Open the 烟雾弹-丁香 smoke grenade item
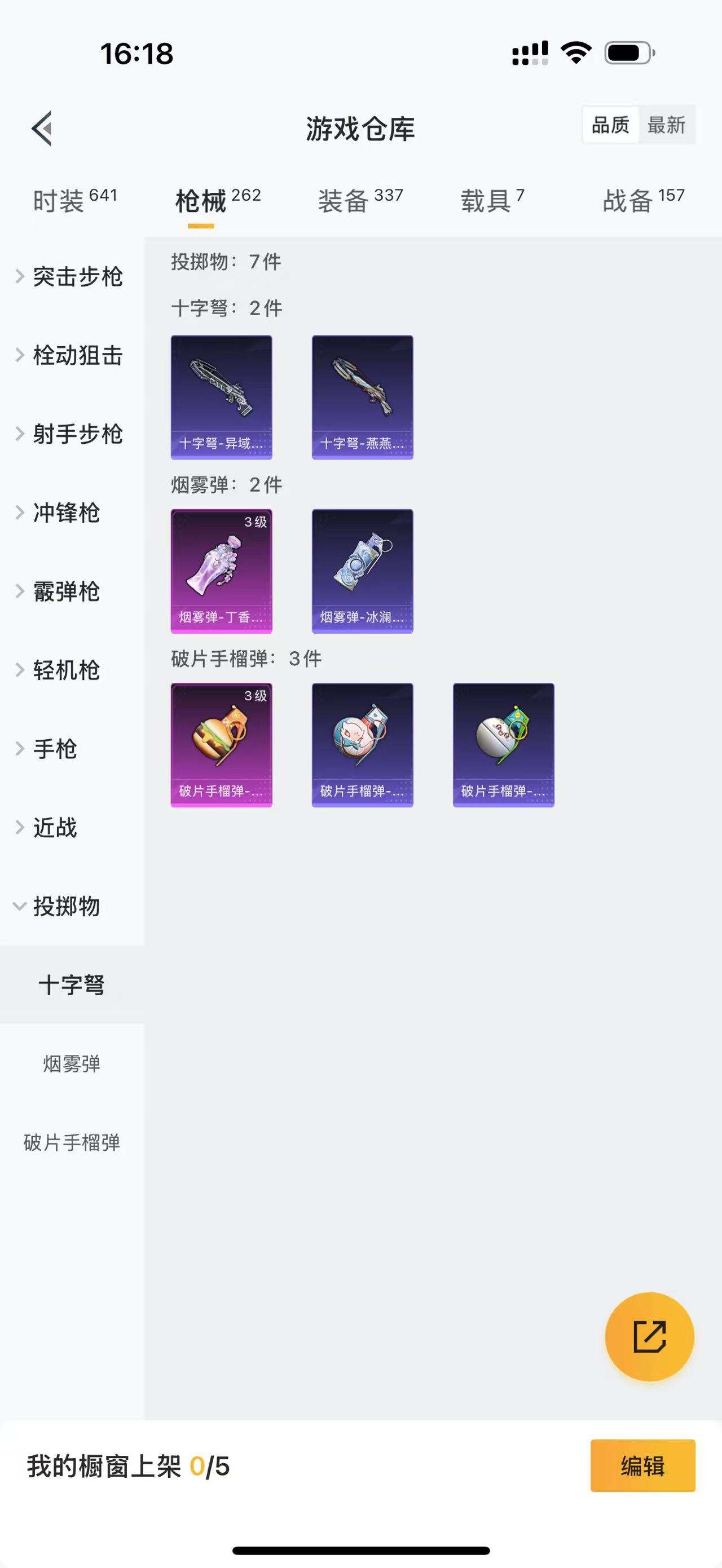 [x=222, y=571]
